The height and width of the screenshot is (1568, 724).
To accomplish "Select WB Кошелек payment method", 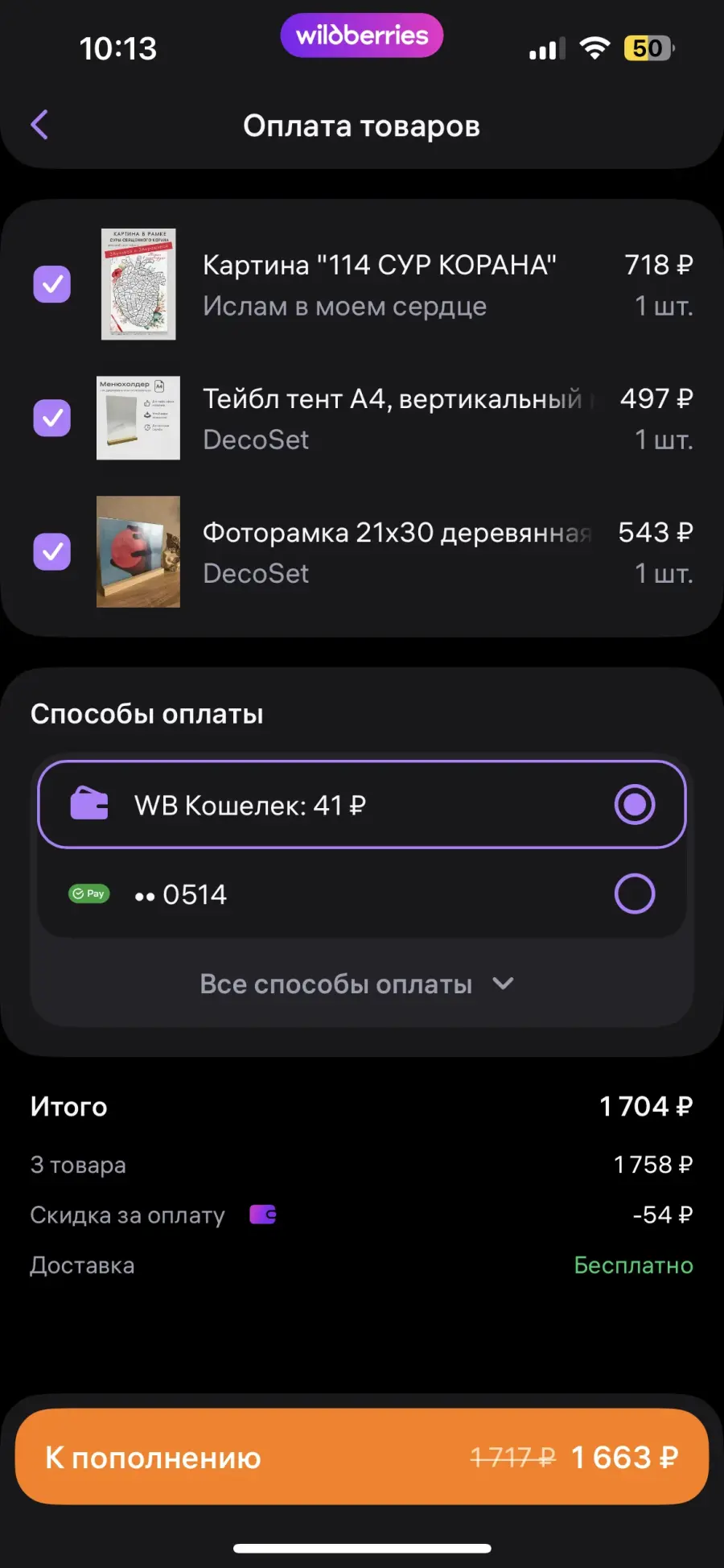I will coord(362,804).
